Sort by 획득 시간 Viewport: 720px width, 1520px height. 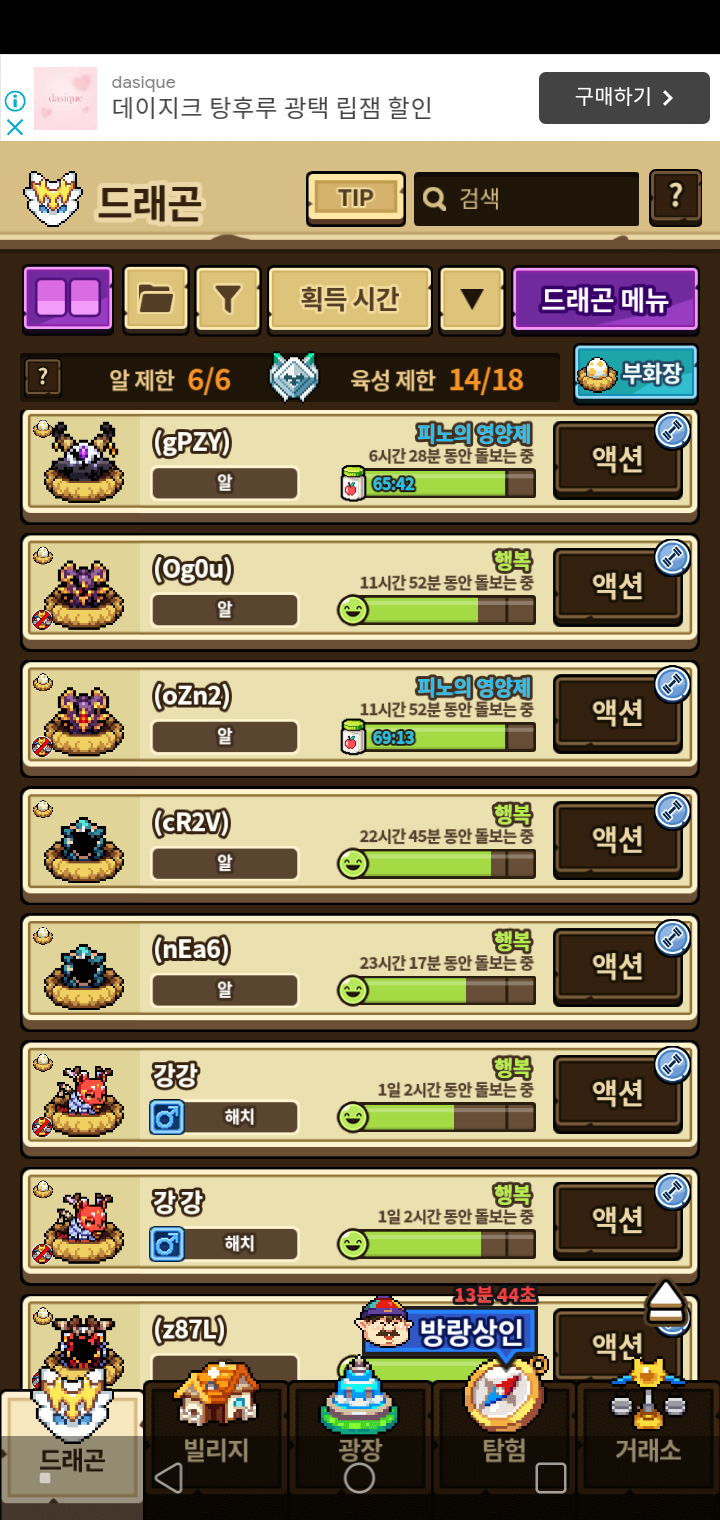click(x=350, y=298)
